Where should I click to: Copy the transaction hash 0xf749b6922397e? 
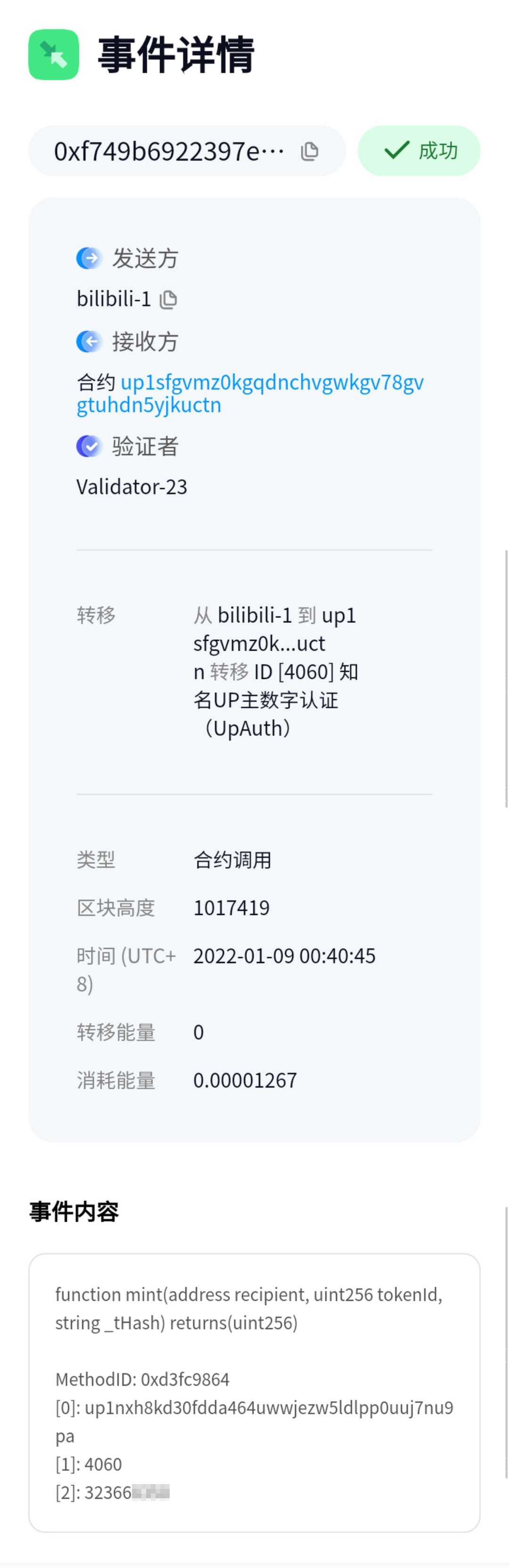(309, 151)
